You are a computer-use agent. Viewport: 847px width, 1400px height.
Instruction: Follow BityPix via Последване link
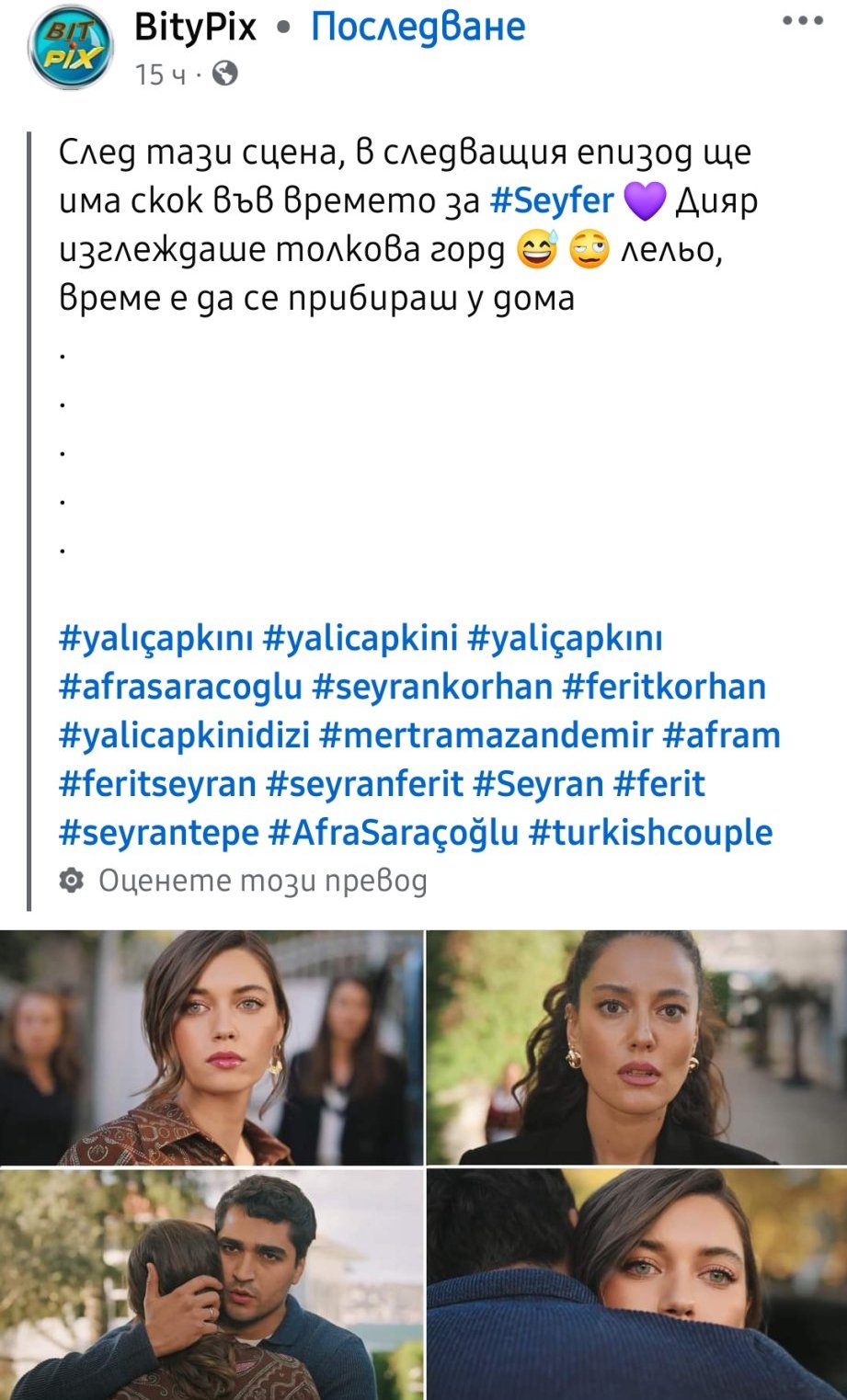(418, 27)
